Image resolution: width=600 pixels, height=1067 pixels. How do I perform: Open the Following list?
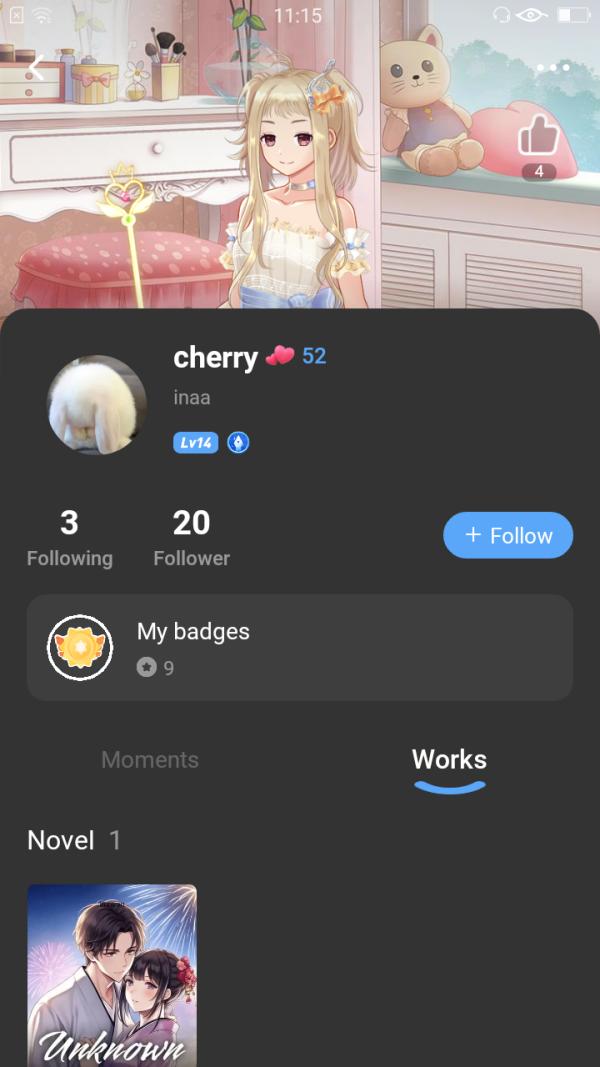pyautogui.click(x=69, y=538)
